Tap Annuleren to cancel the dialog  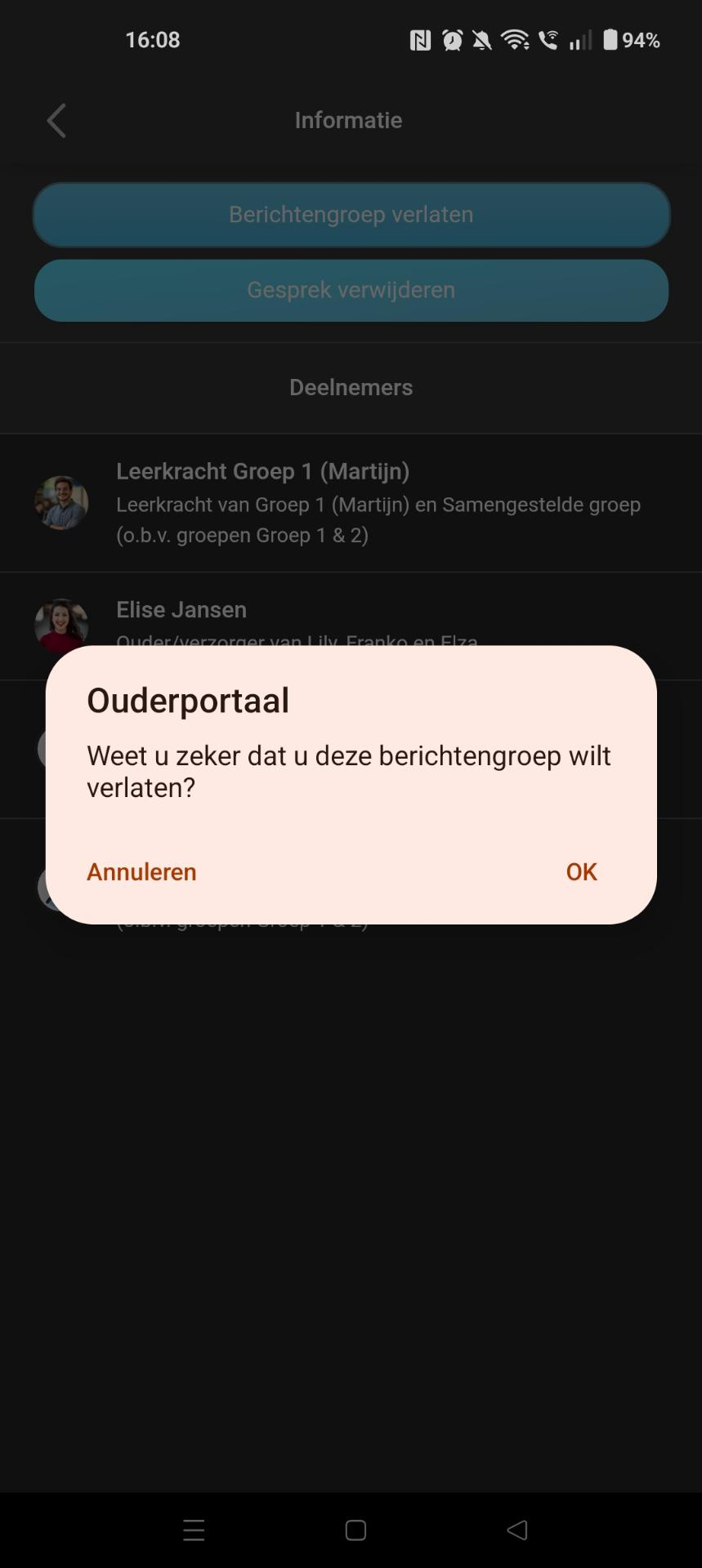pyautogui.click(x=141, y=871)
